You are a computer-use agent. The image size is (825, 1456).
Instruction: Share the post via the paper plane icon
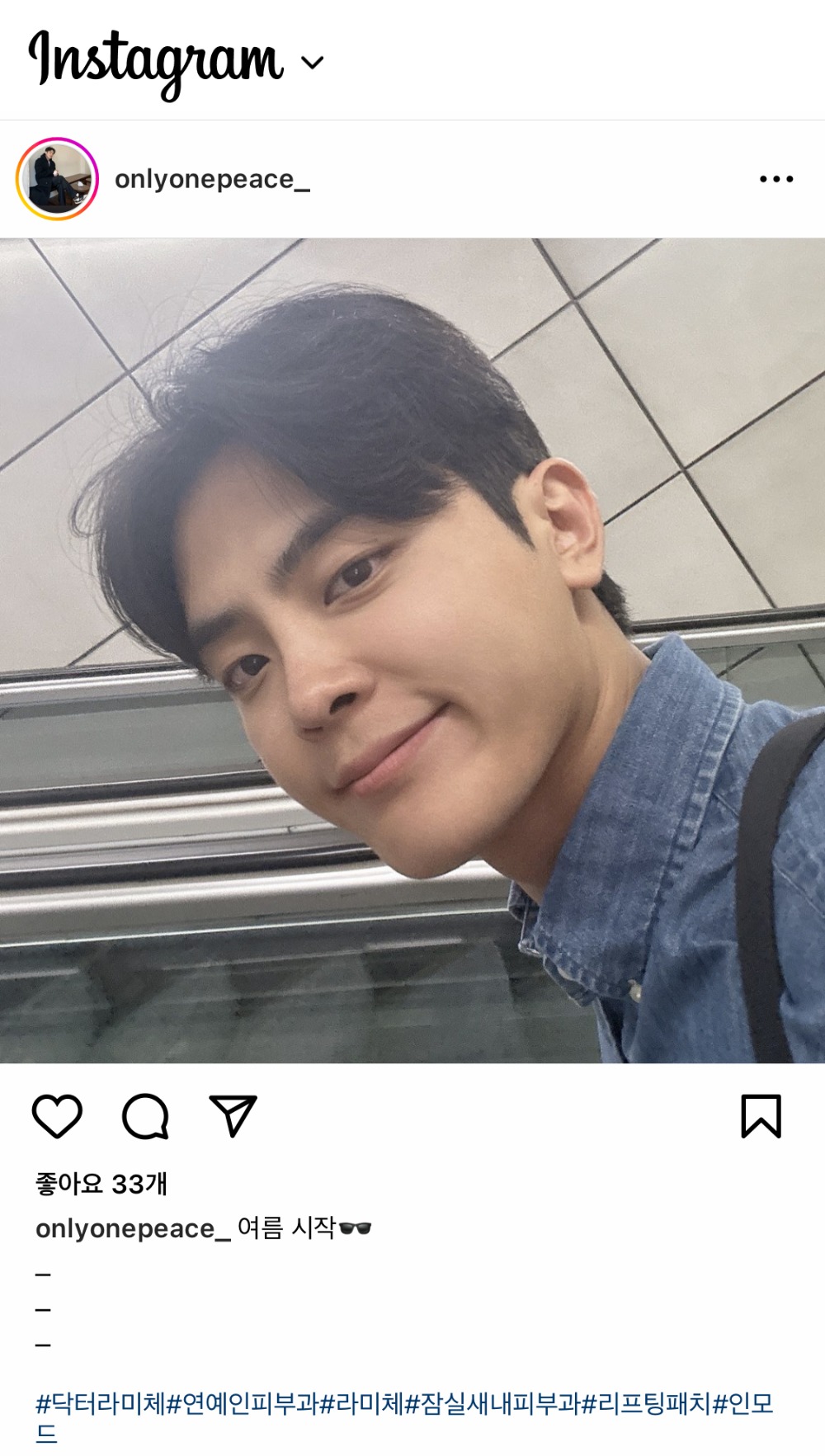pyautogui.click(x=233, y=1116)
